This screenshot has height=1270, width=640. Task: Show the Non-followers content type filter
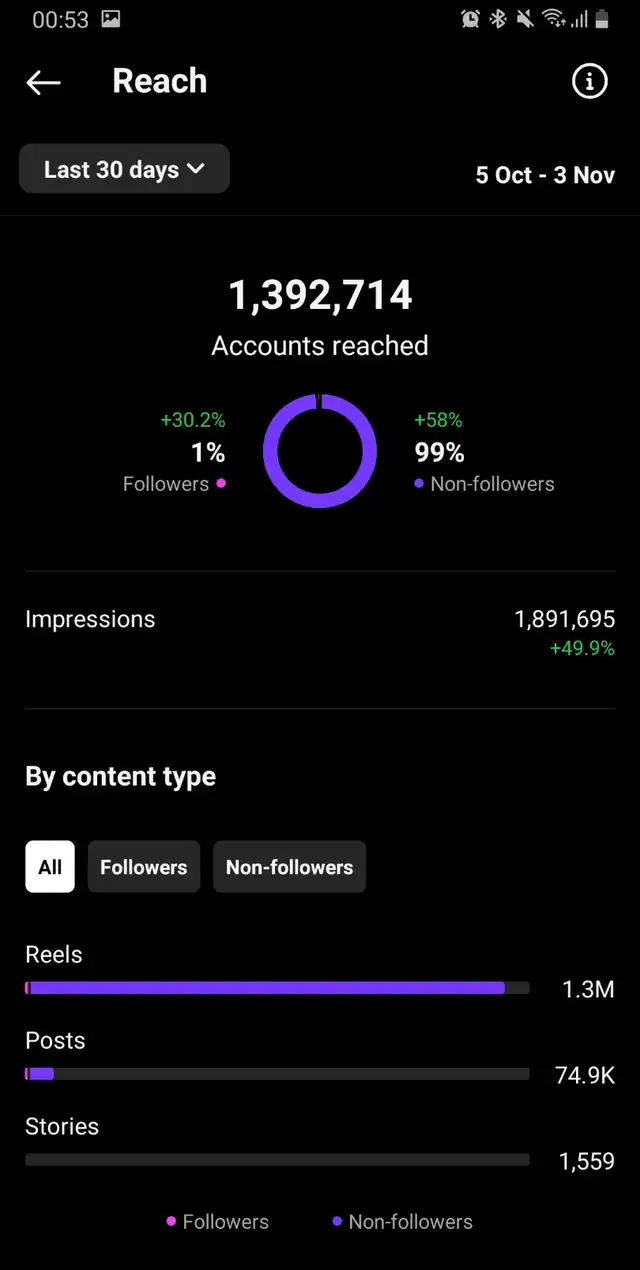tap(290, 867)
